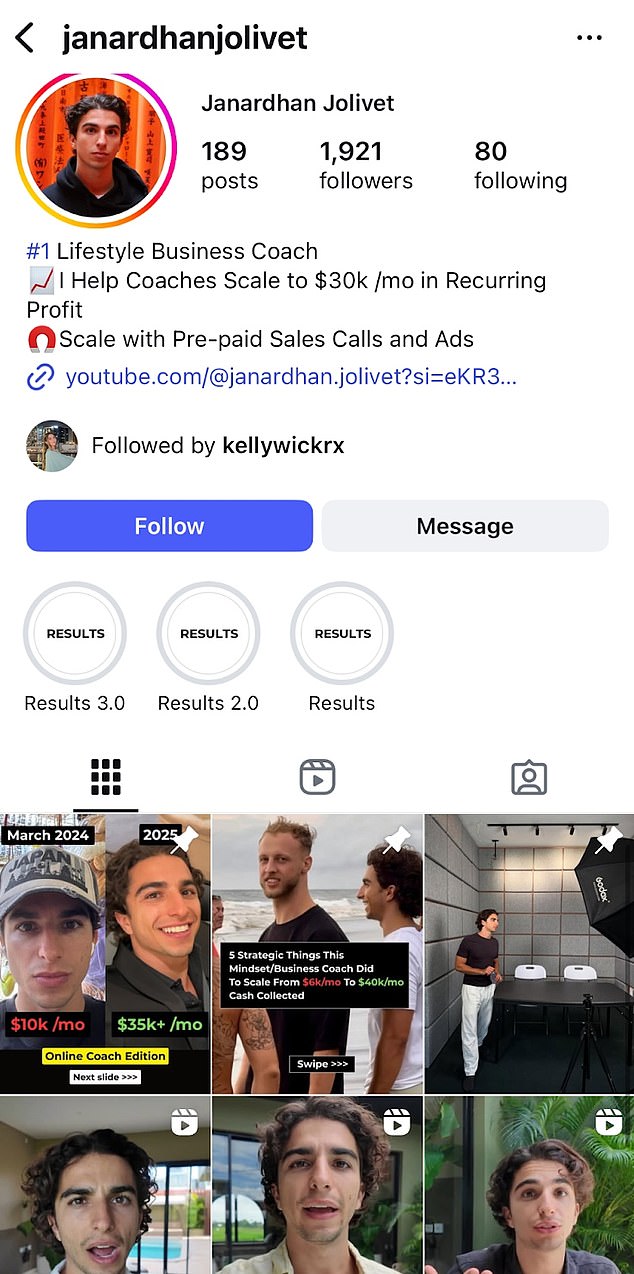
Task: Message Janardhan Jolivet
Action: pos(465,526)
